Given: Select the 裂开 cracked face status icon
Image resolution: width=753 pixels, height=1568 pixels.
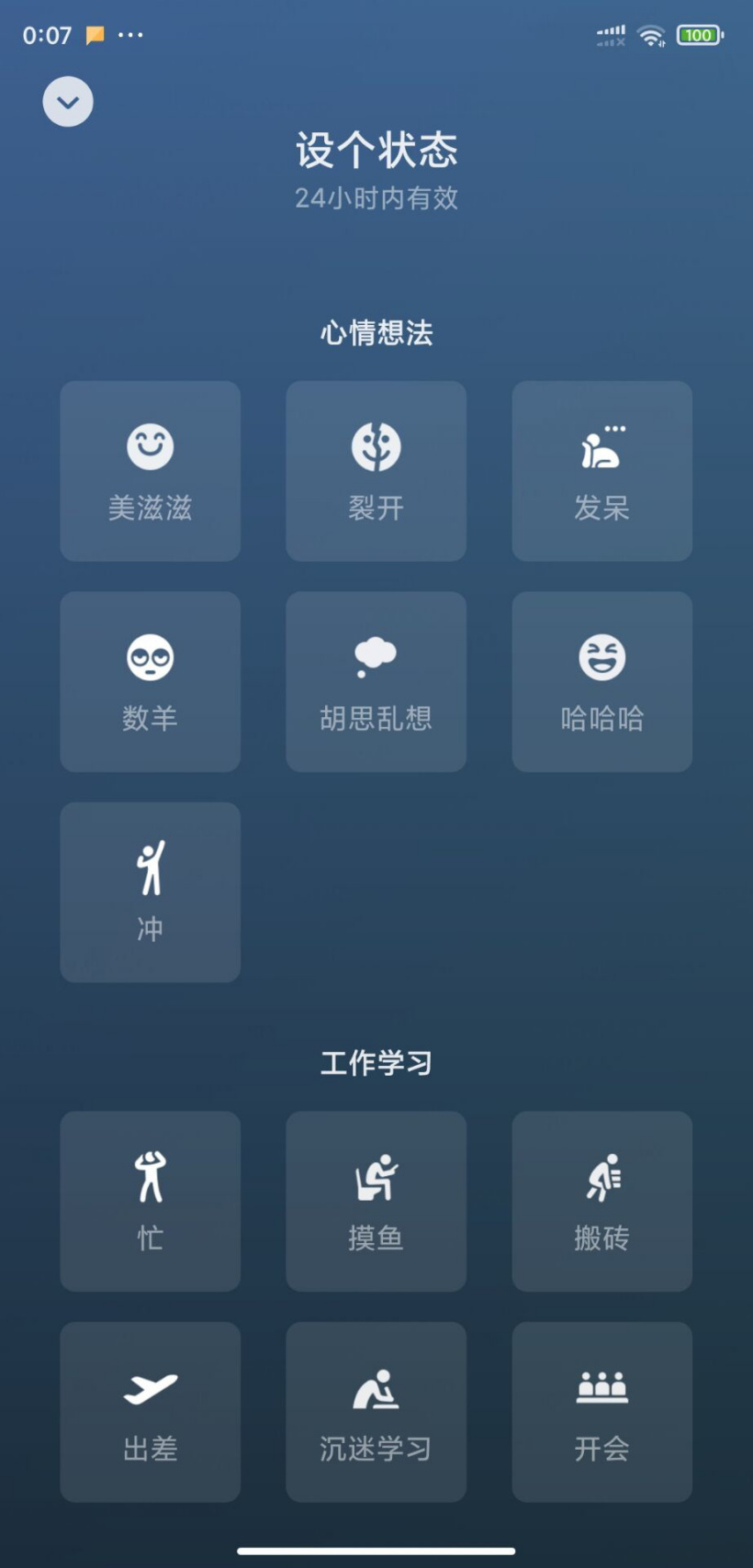Looking at the screenshot, I should [x=376, y=471].
